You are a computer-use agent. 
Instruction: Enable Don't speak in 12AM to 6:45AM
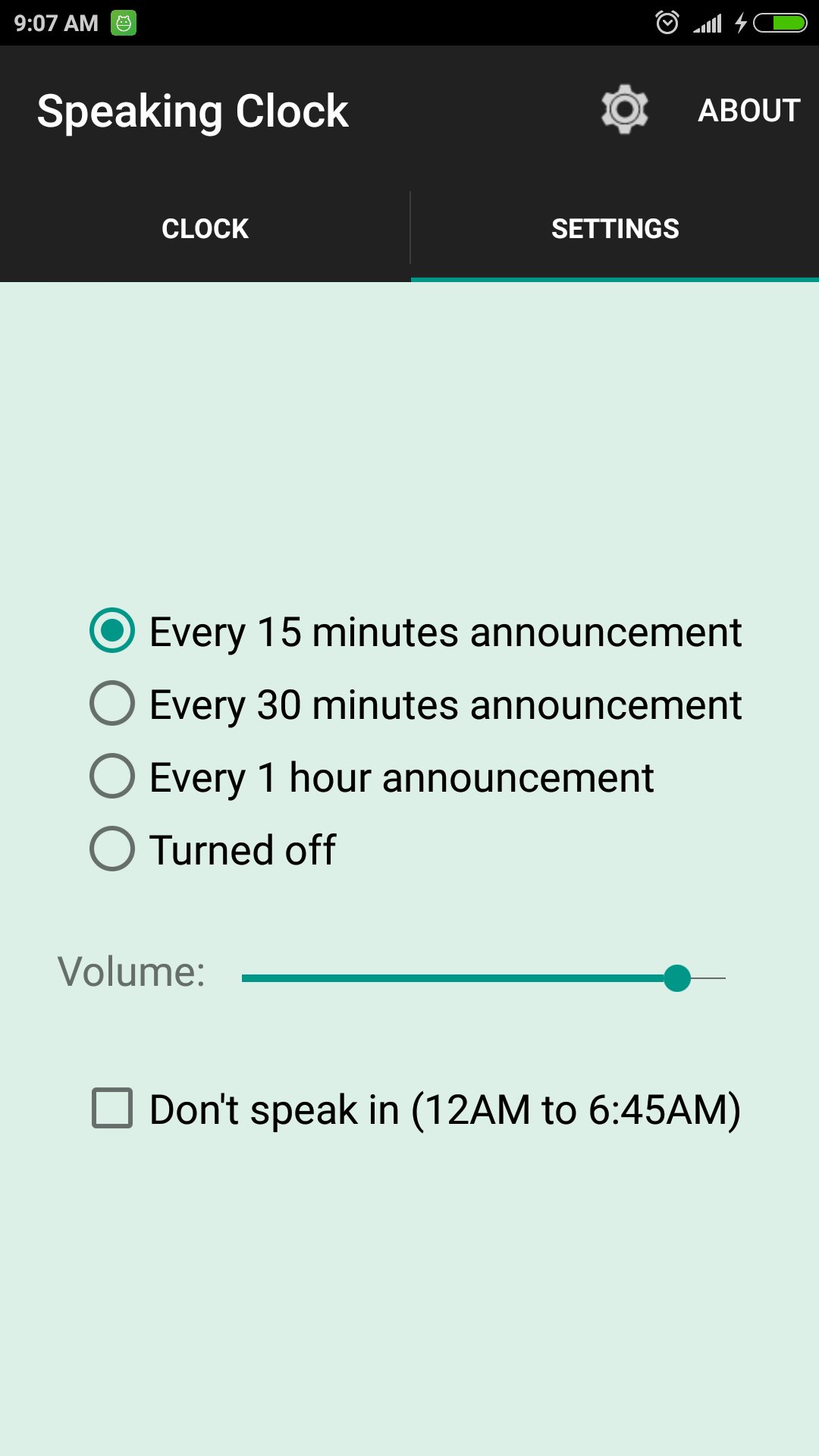(113, 1109)
